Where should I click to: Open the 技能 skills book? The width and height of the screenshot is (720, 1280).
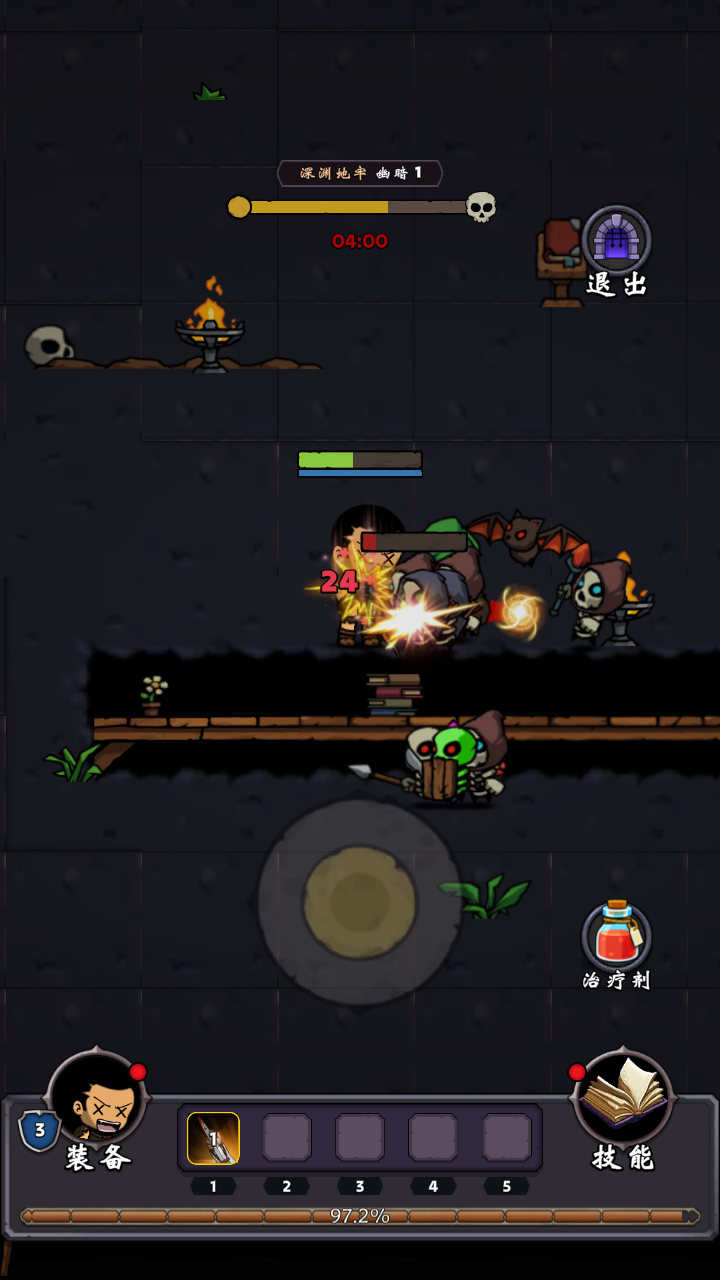coord(624,1100)
